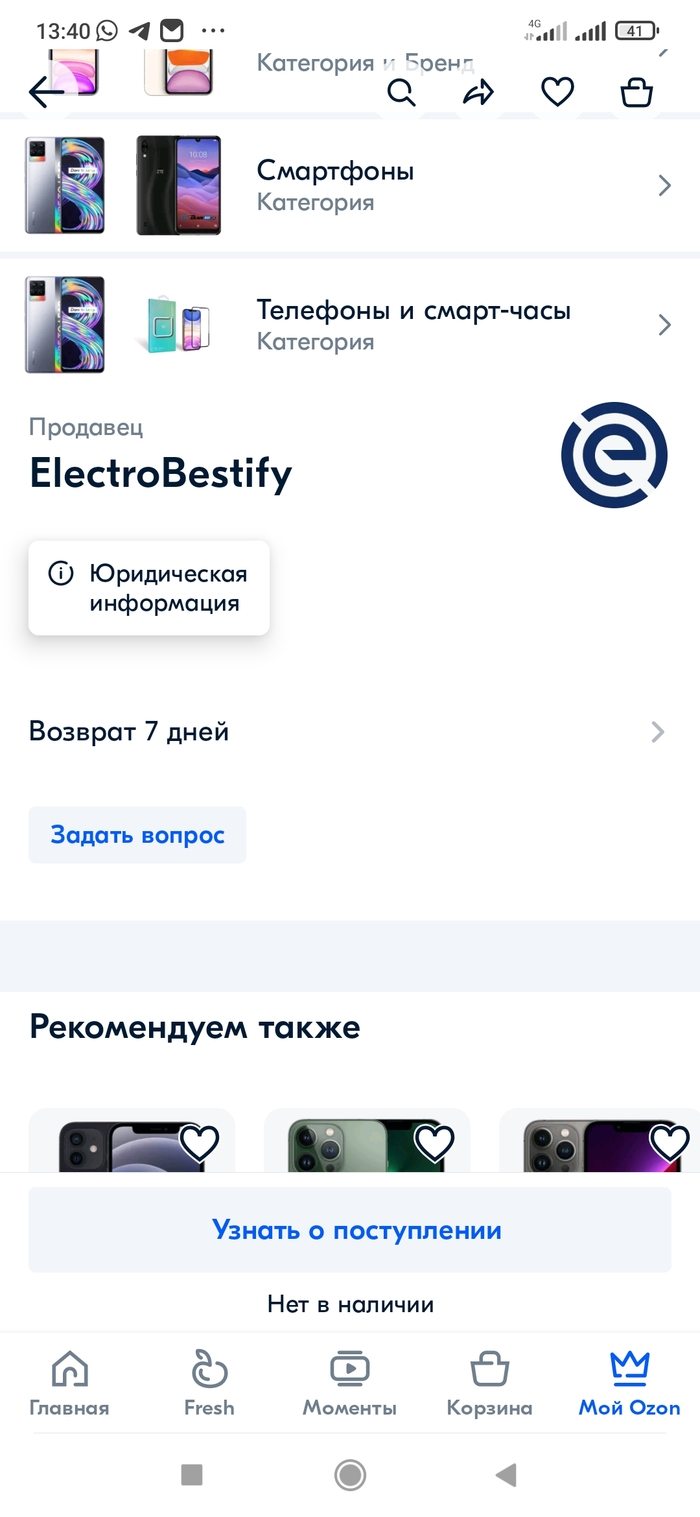Screen dimensions: 700x1517
Task: Add product to favorites in top bar
Action: [557, 93]
